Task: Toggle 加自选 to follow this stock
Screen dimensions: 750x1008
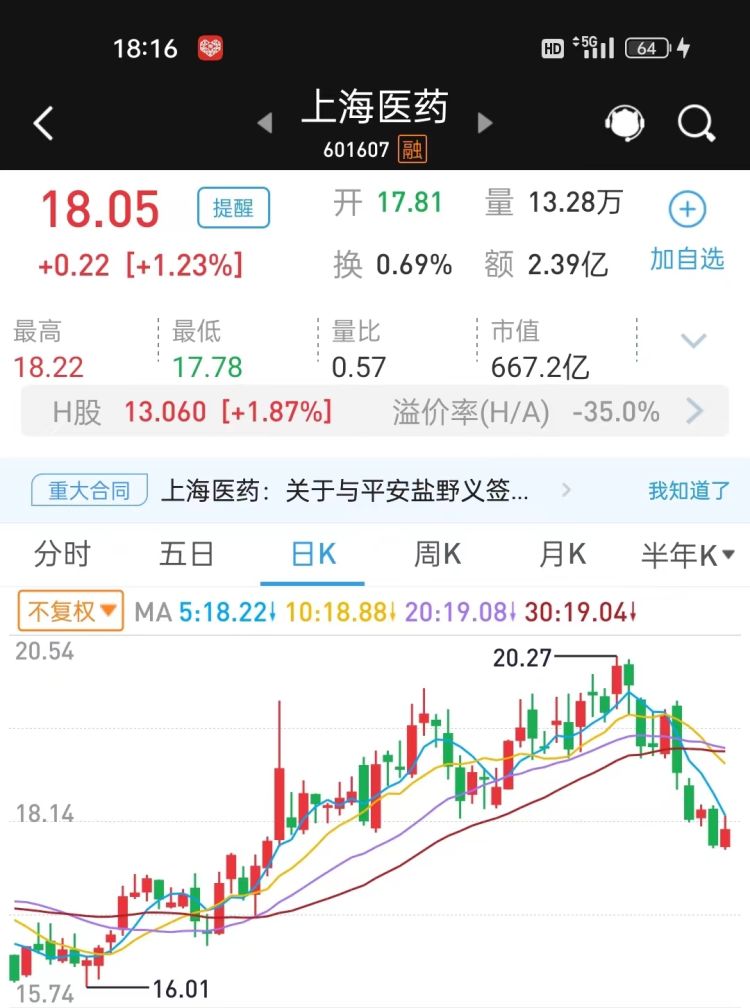Action: [x=687, y=258]
